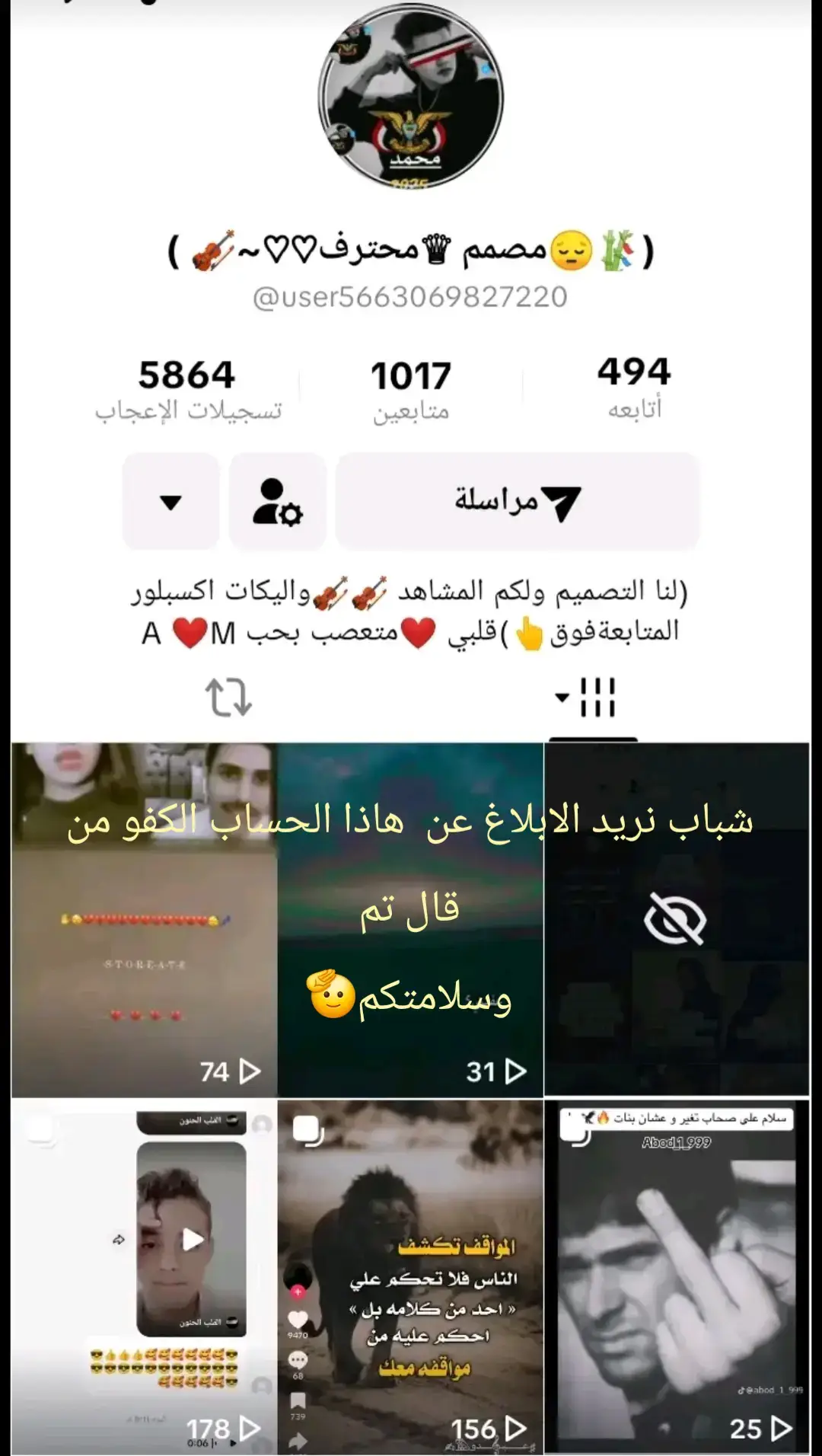
Task: Open the follow settings person icon
Action: tap(277, 501)
